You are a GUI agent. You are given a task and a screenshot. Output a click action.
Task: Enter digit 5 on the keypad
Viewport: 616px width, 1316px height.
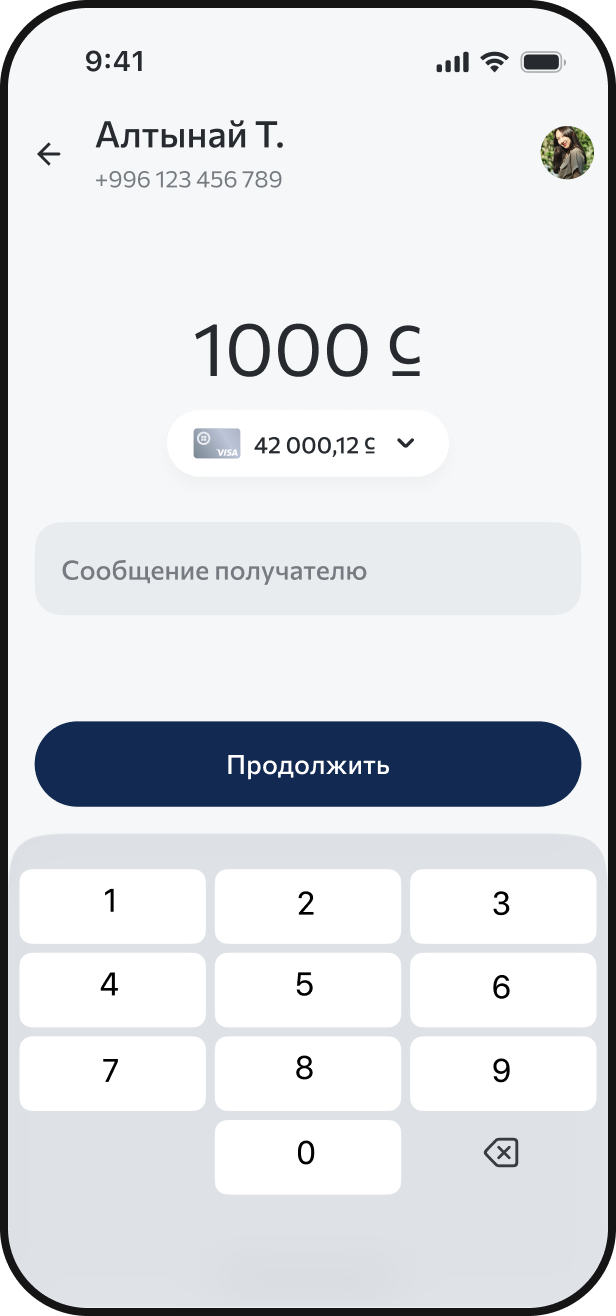click(307, 990)
